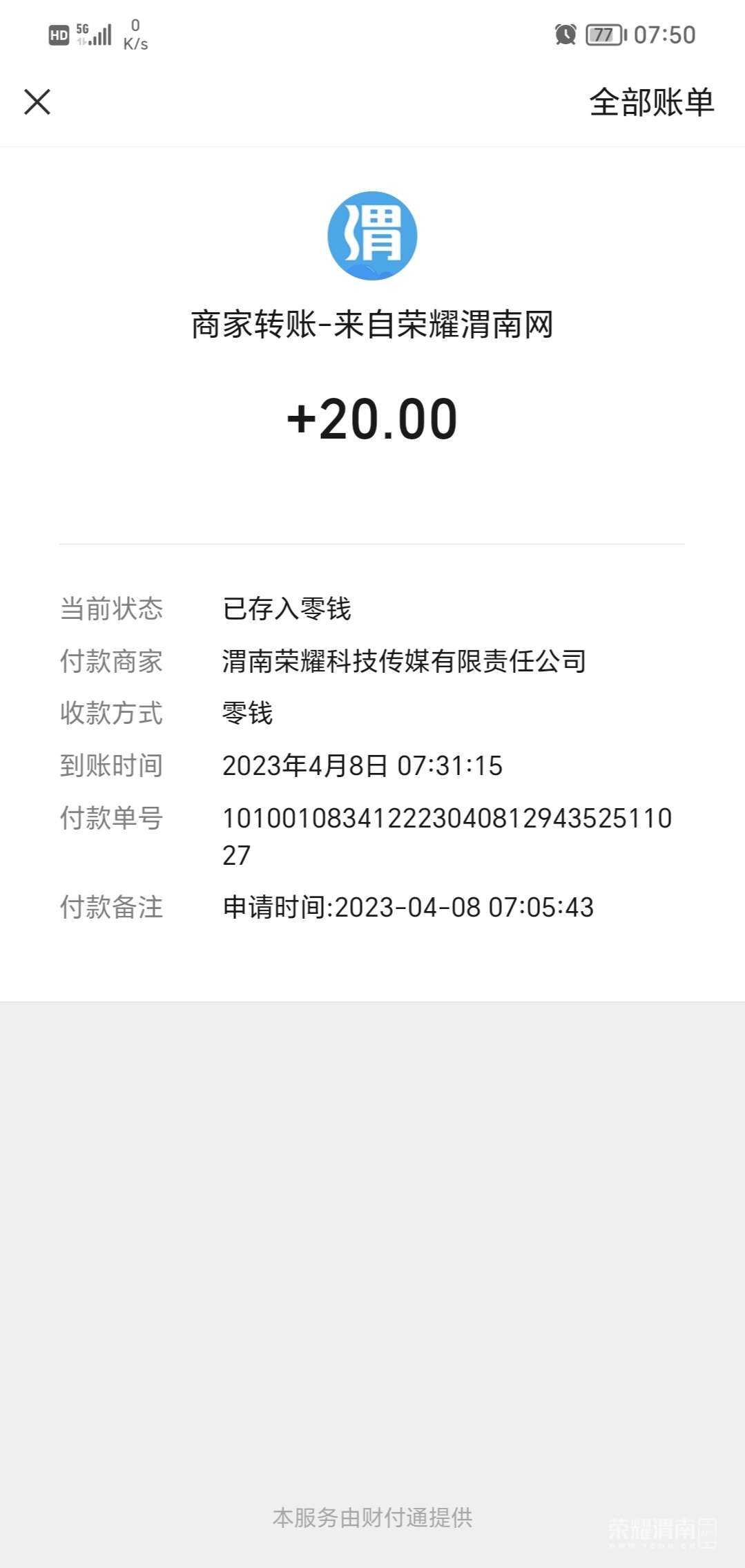Open 全部账单 to view all bills
This screenshot has height=1568, width=745.
click(x=650, y=102)
